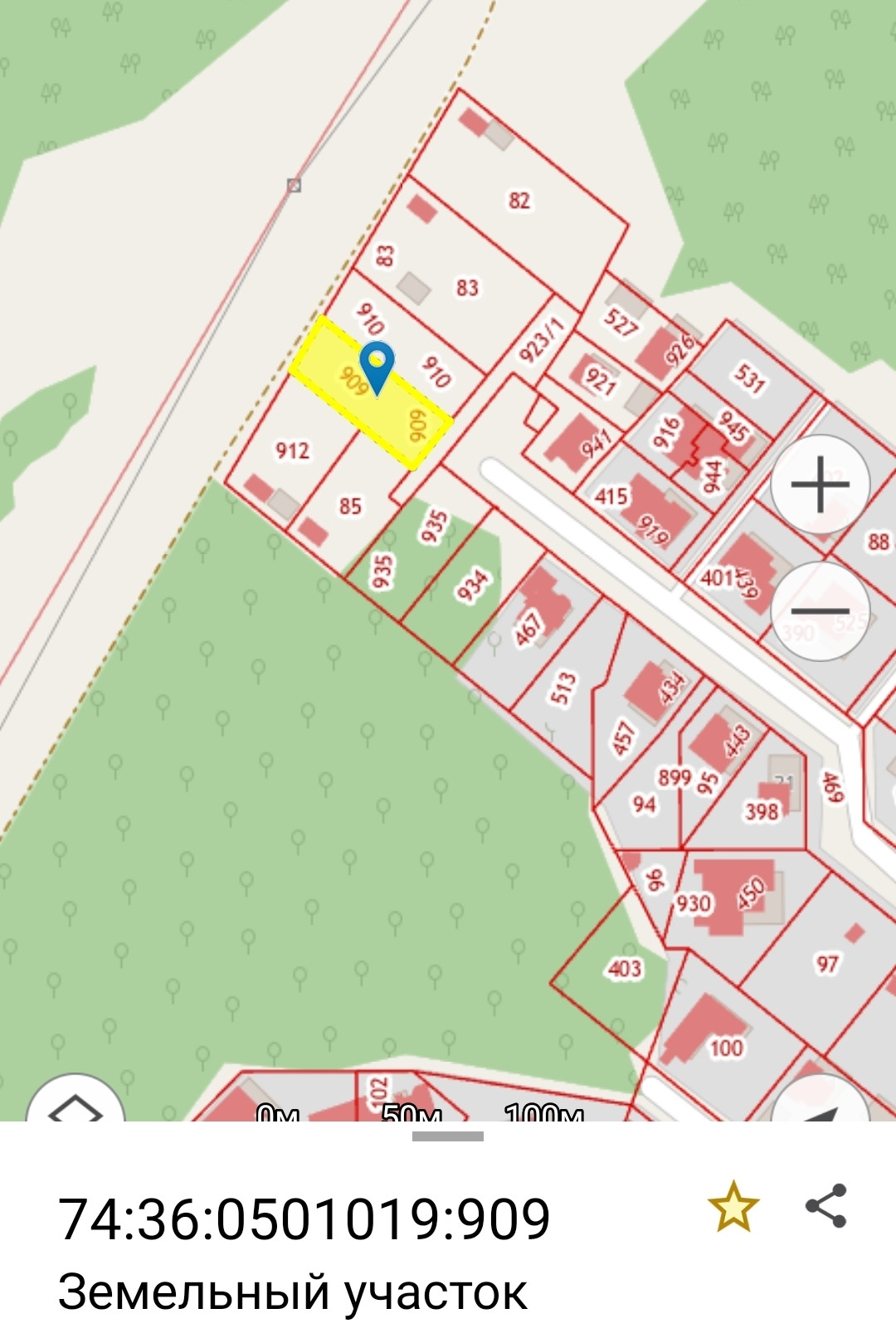Add parcel 74:36:0501019:909 to favorites
The width and height of the screenshot is (896, 1333).
pyautogui.click(x=733, y=1207)
